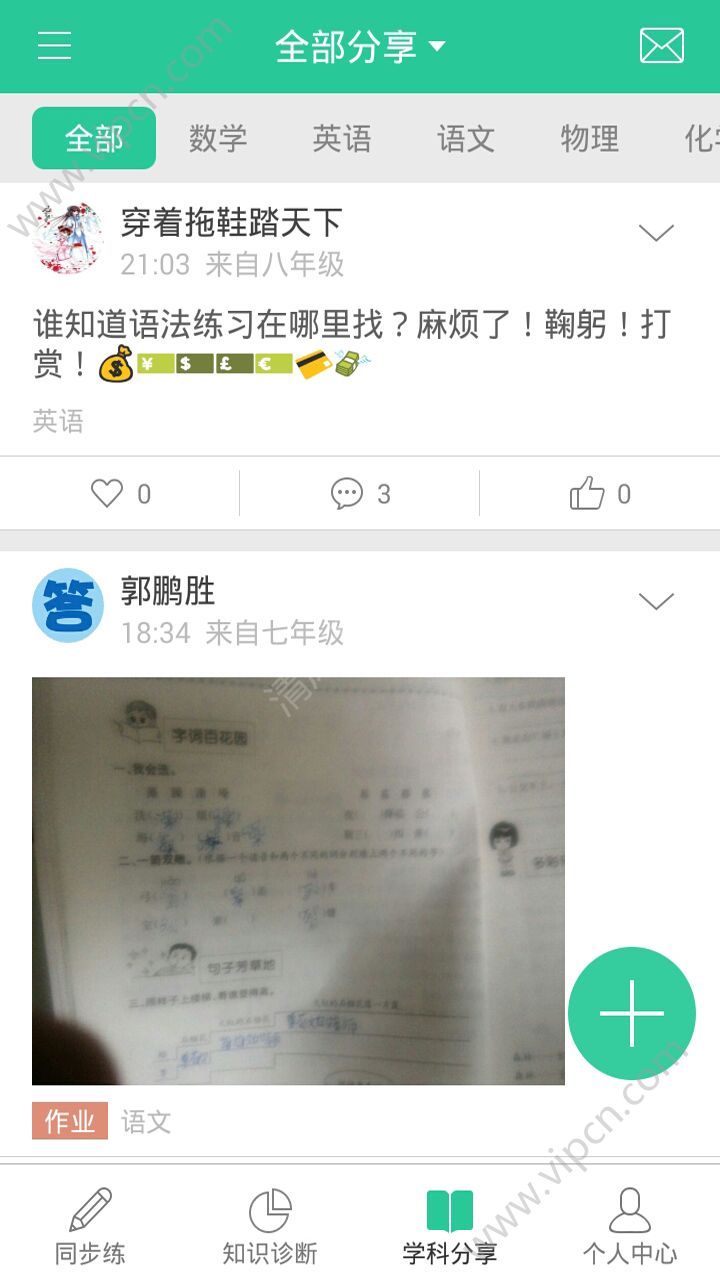Screen dimensions: 720x1280
Task: Switch to the 英语 subject tab
Action: [x=342, y=138]
